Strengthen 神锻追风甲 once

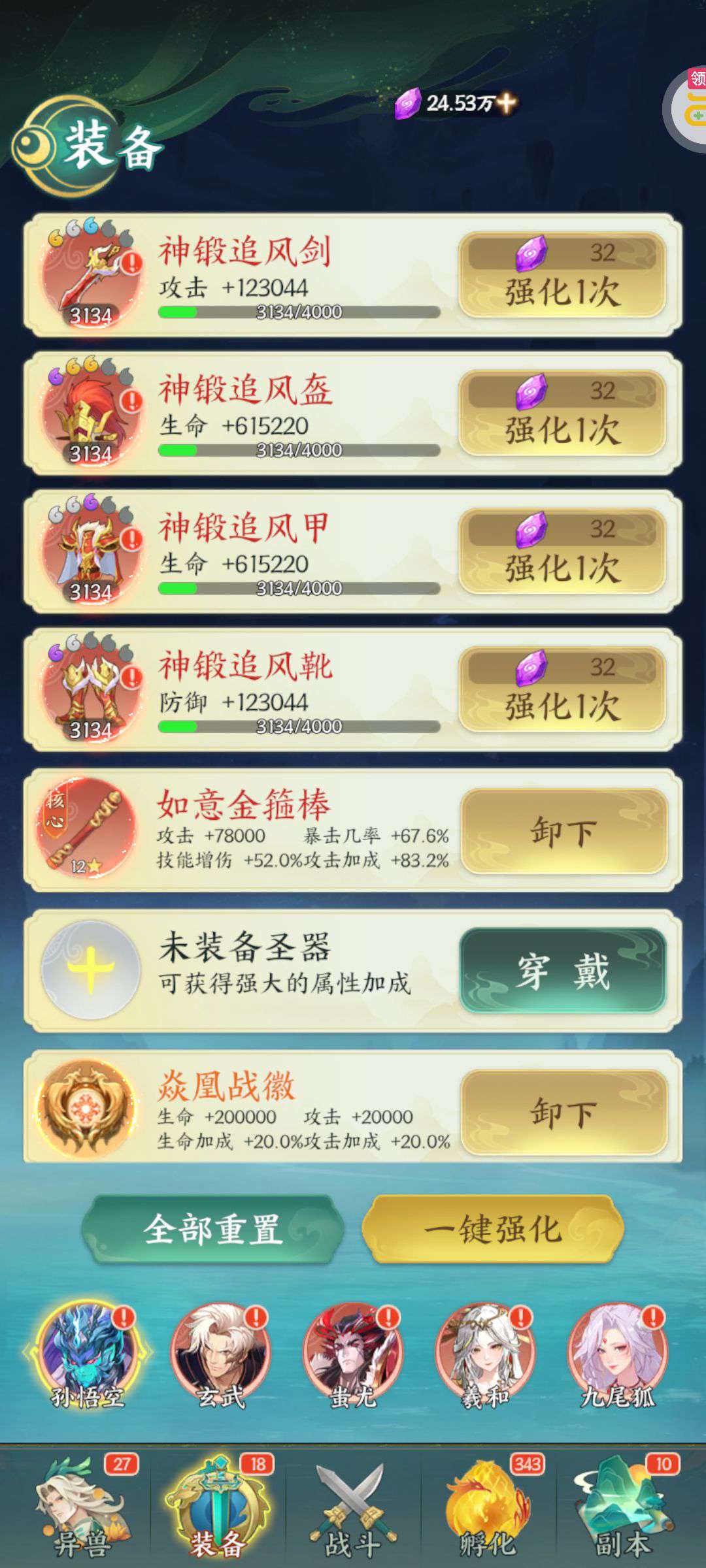563,551
